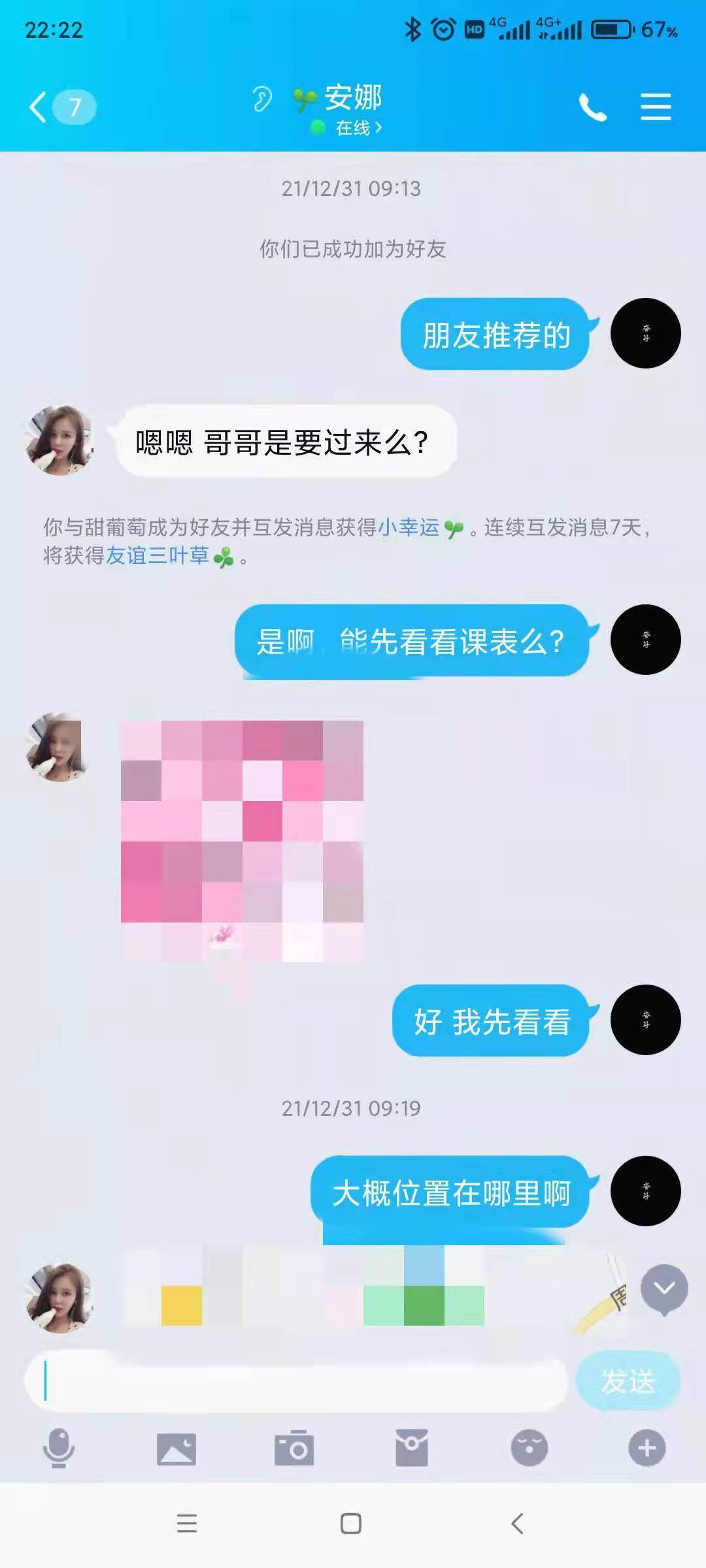The width and height of the screenshot is (706, 1568).
Task: Open the photo gallery picker
Action: click(x=176, y=1449)
